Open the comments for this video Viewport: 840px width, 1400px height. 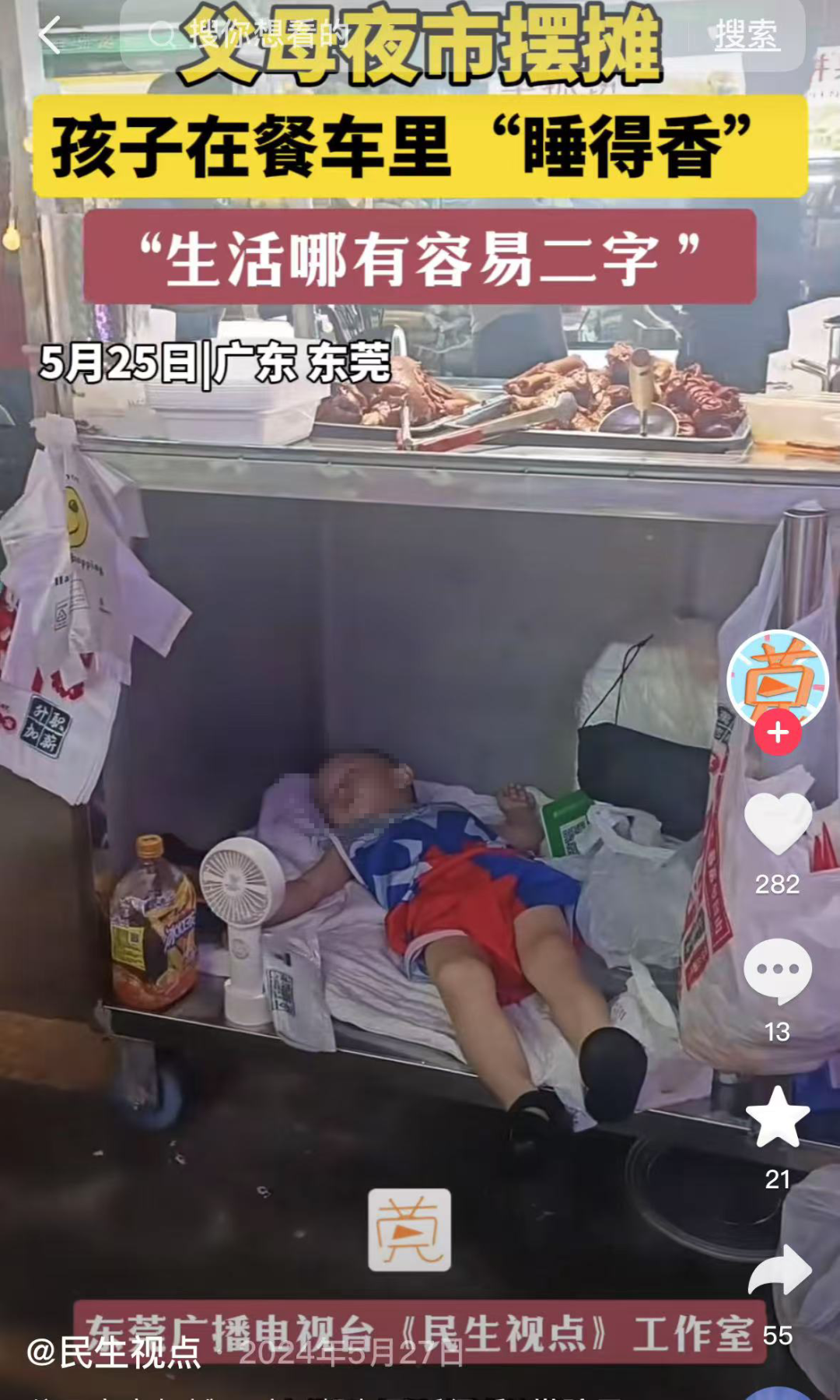pos(778,971)
